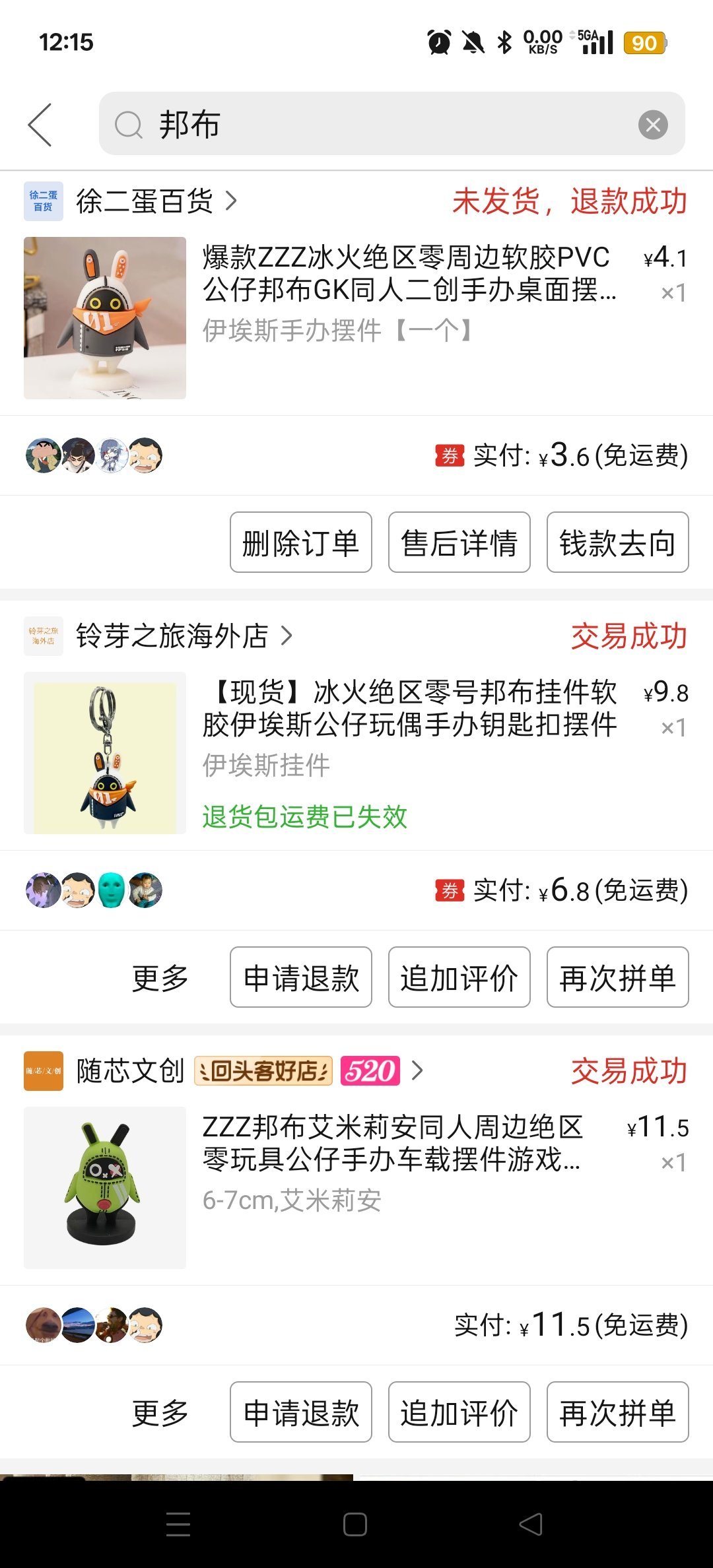The height and width of the screenshot is (1568, 713).
Task: Go back from the order search page
Action: pos(40,125)
